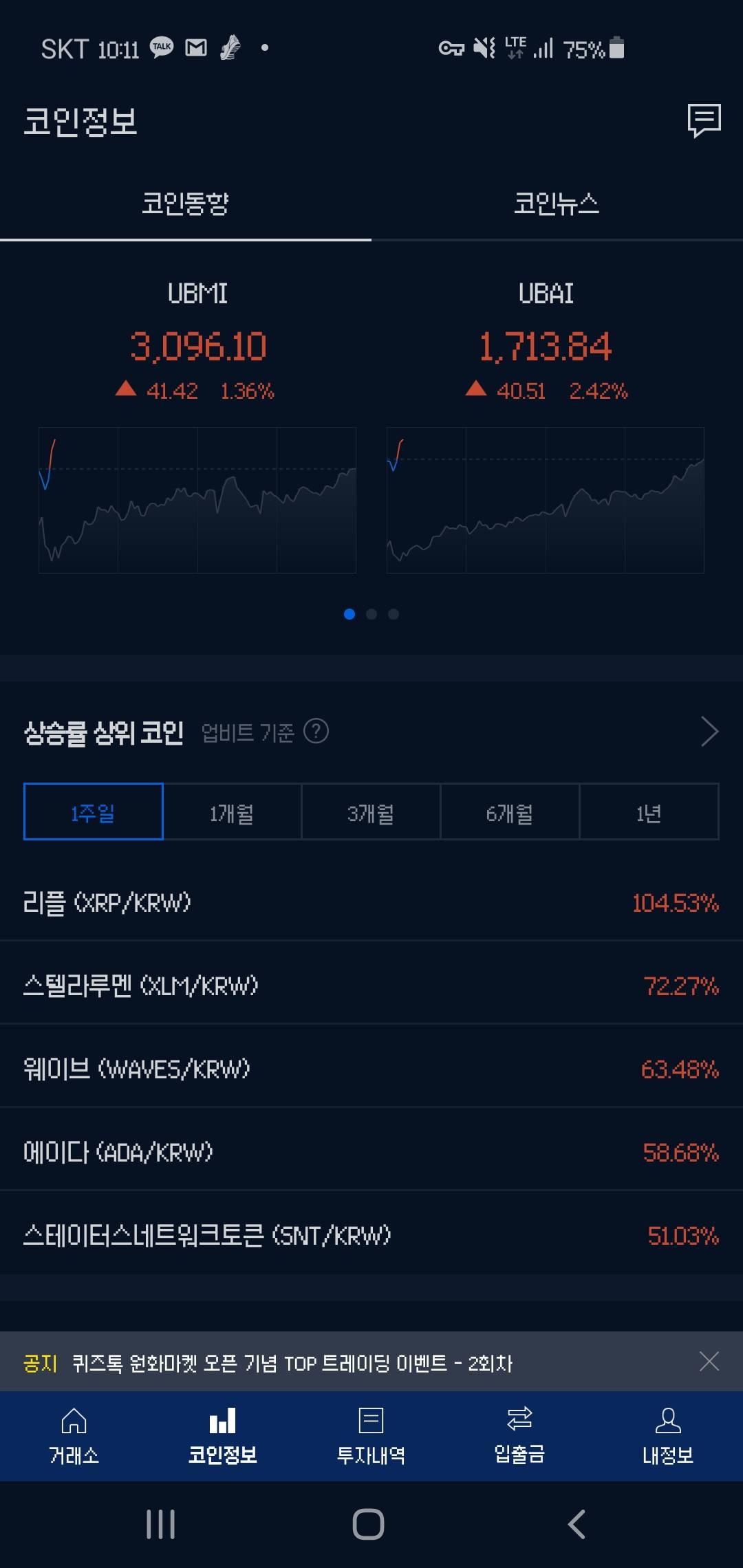743x1568 pixels.
Task: Dismiss the 공지 notice banner
Action: pyautogui.click(x=709, y=1362)
